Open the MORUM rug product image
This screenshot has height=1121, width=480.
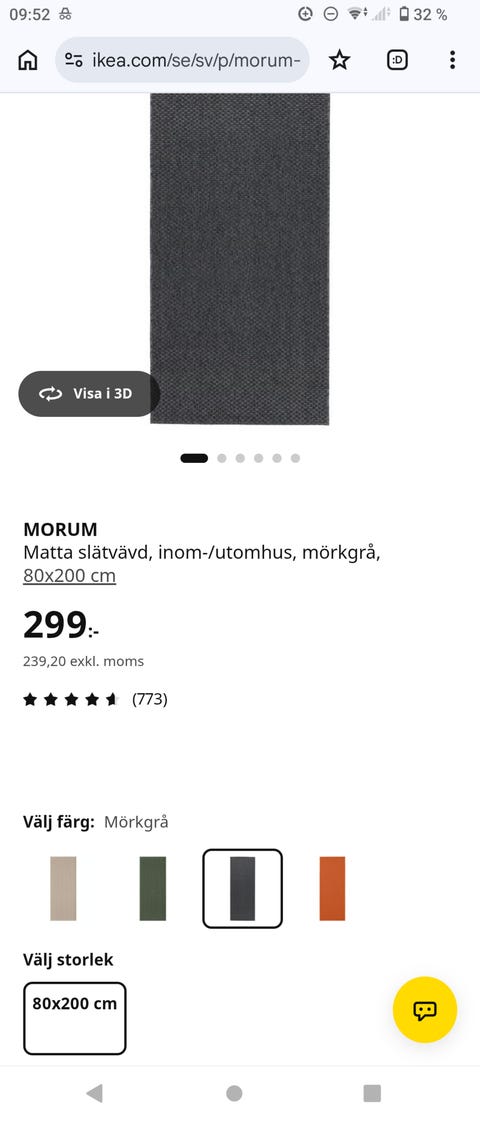pos(240,259)
